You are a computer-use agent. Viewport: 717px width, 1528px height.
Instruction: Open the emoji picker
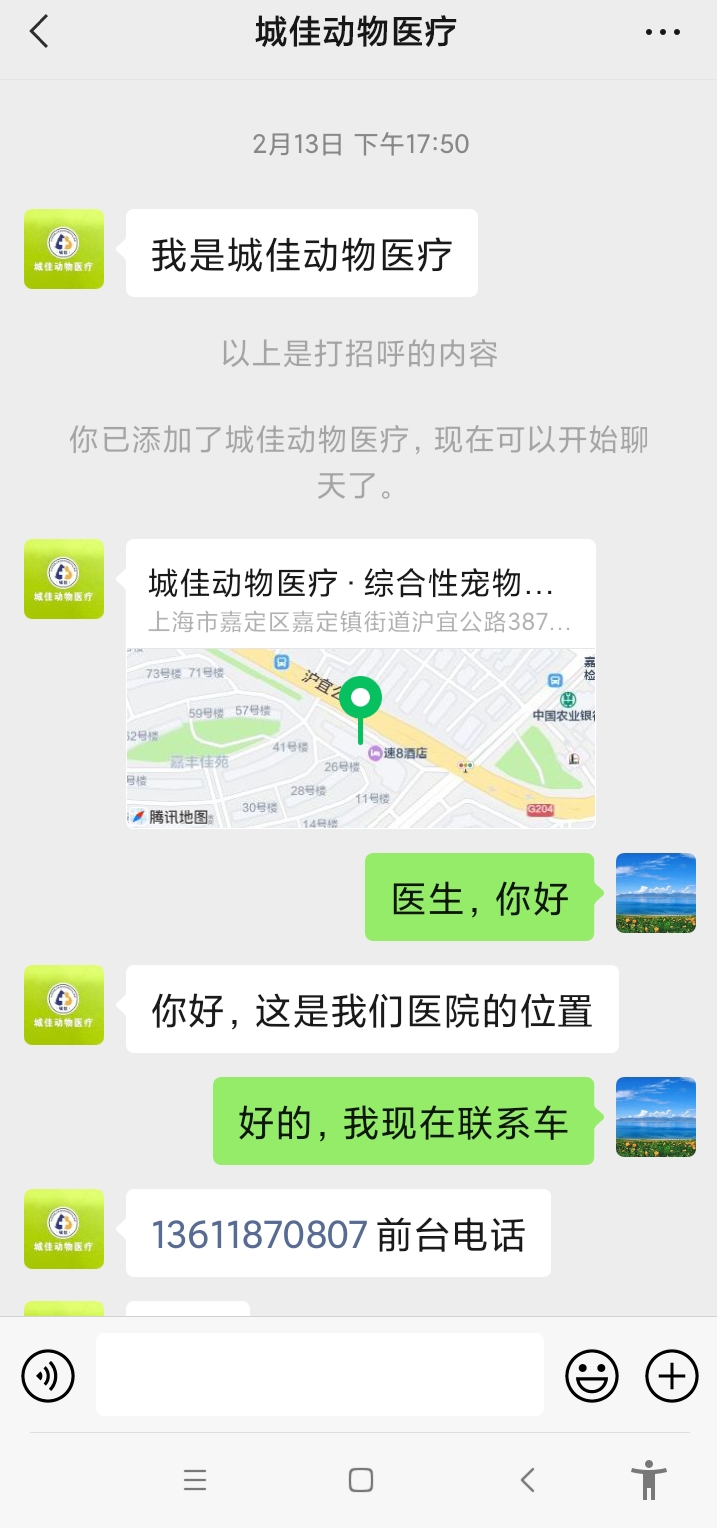pyautogui.click(x=592, y=1376)
